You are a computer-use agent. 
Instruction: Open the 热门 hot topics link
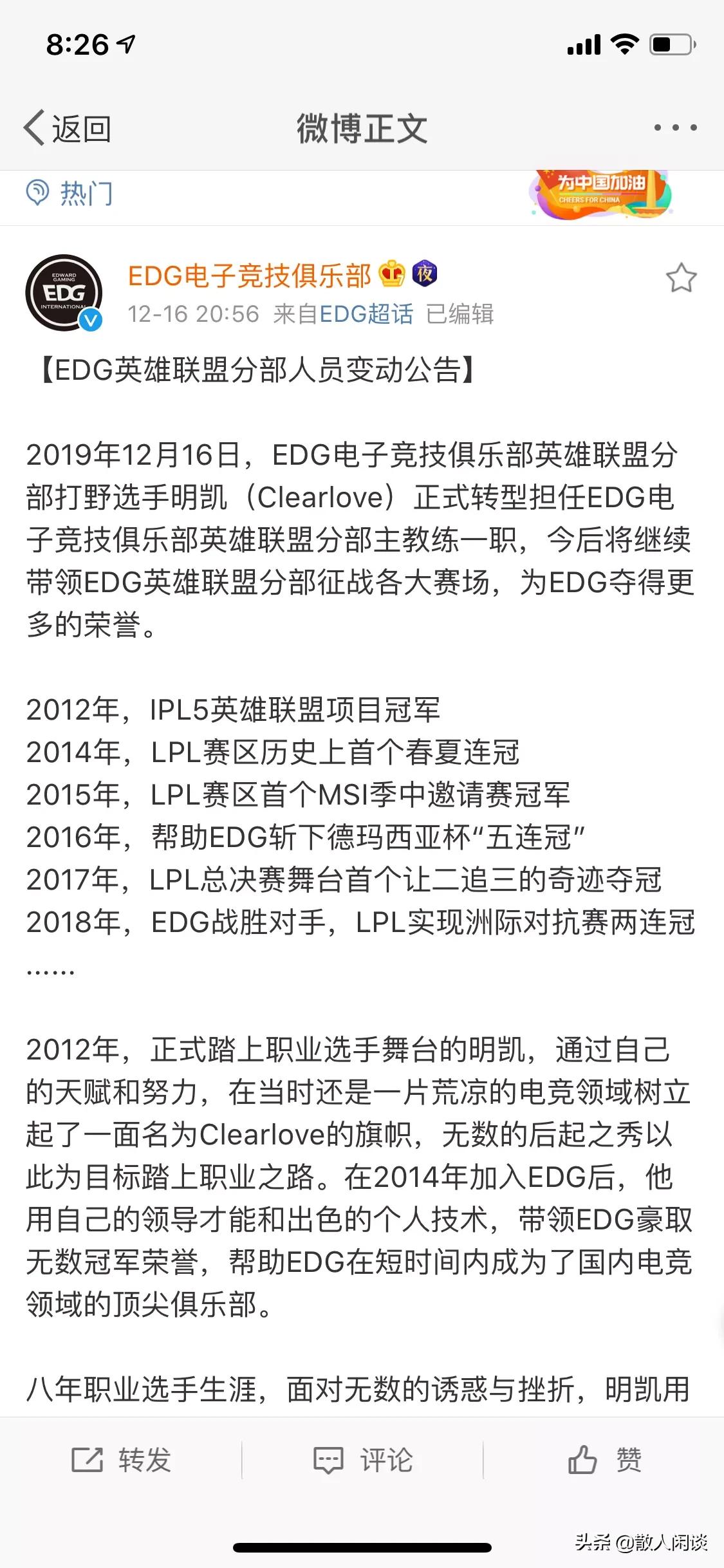pos(70,193)
